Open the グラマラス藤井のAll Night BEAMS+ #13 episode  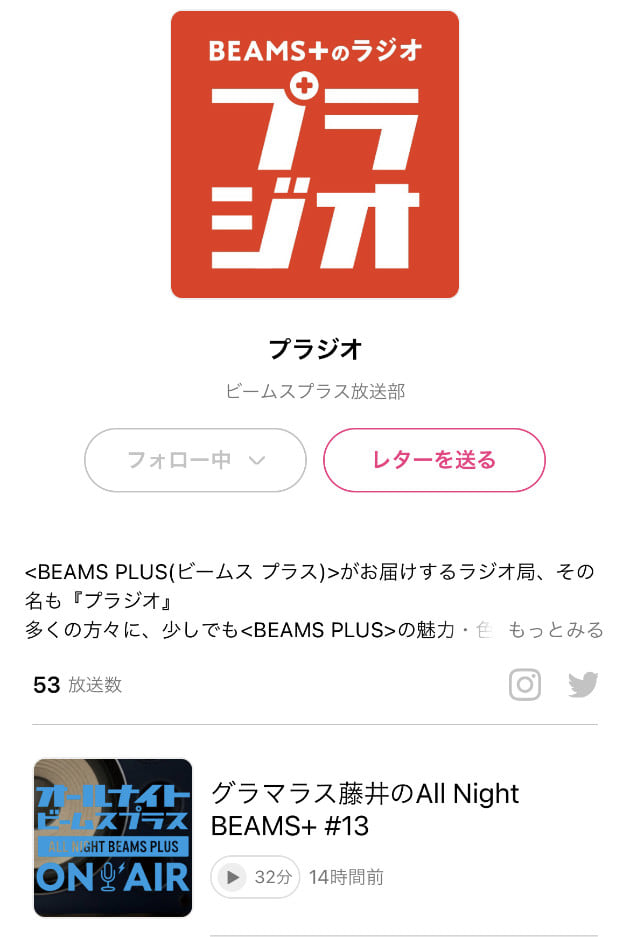[x=365, y=809]
